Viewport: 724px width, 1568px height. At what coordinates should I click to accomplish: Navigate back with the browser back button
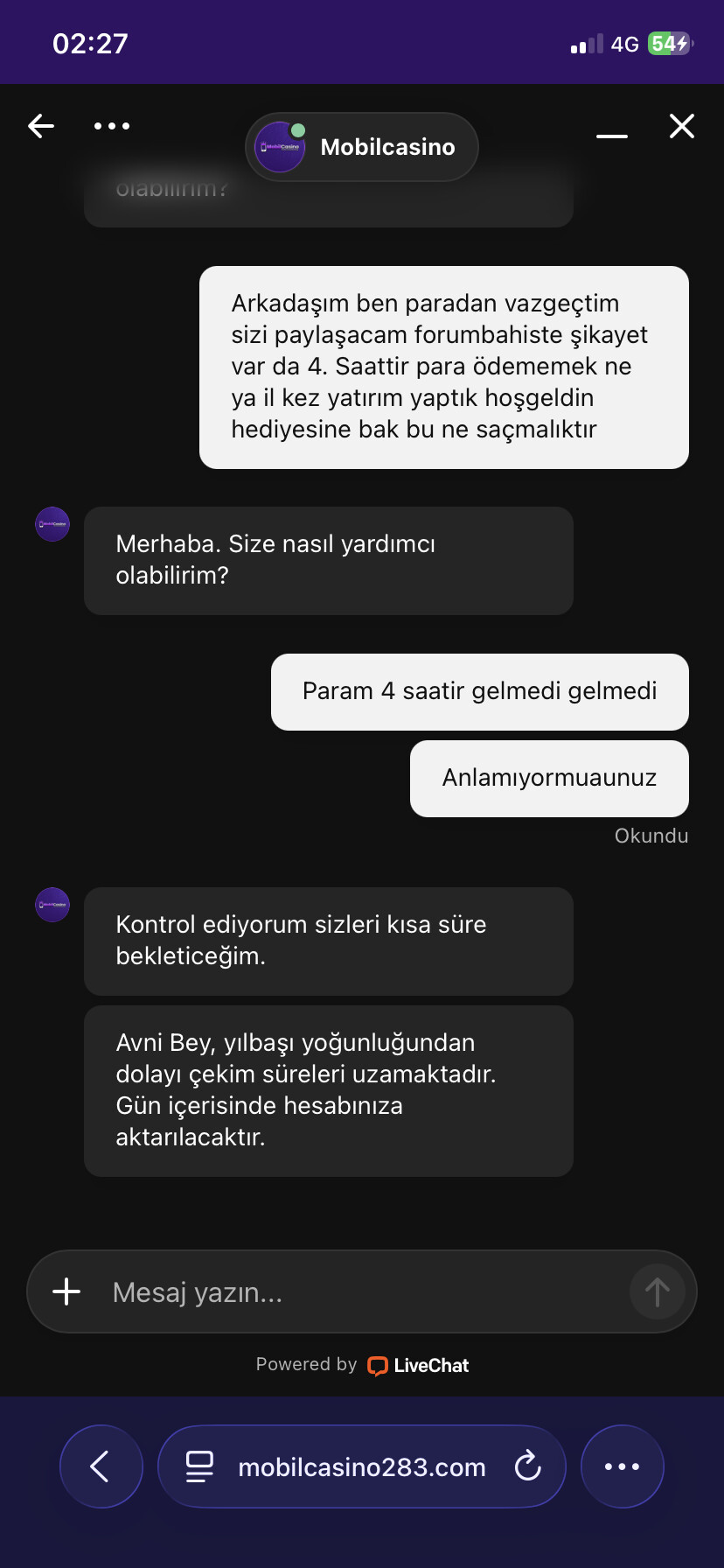click(101, 1466)
